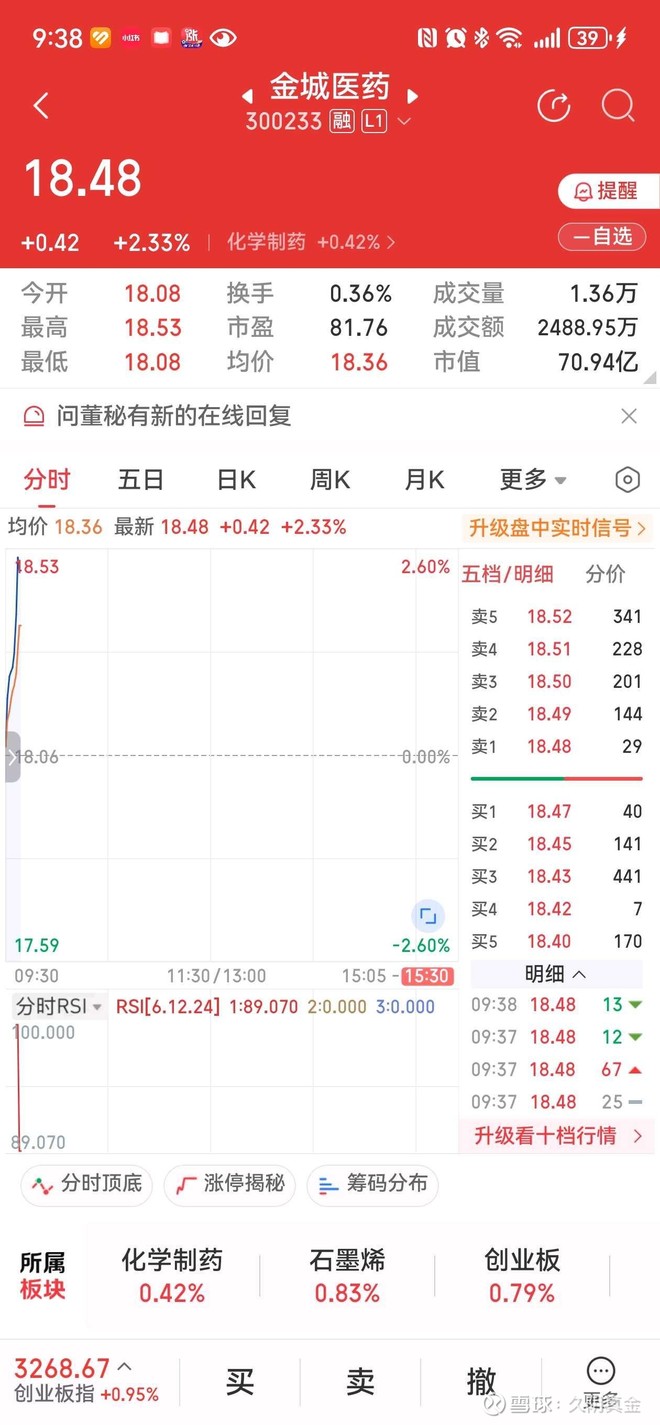Switch to the 分价 tab
The image size is (660, 1425).
(x=606, y=574)
